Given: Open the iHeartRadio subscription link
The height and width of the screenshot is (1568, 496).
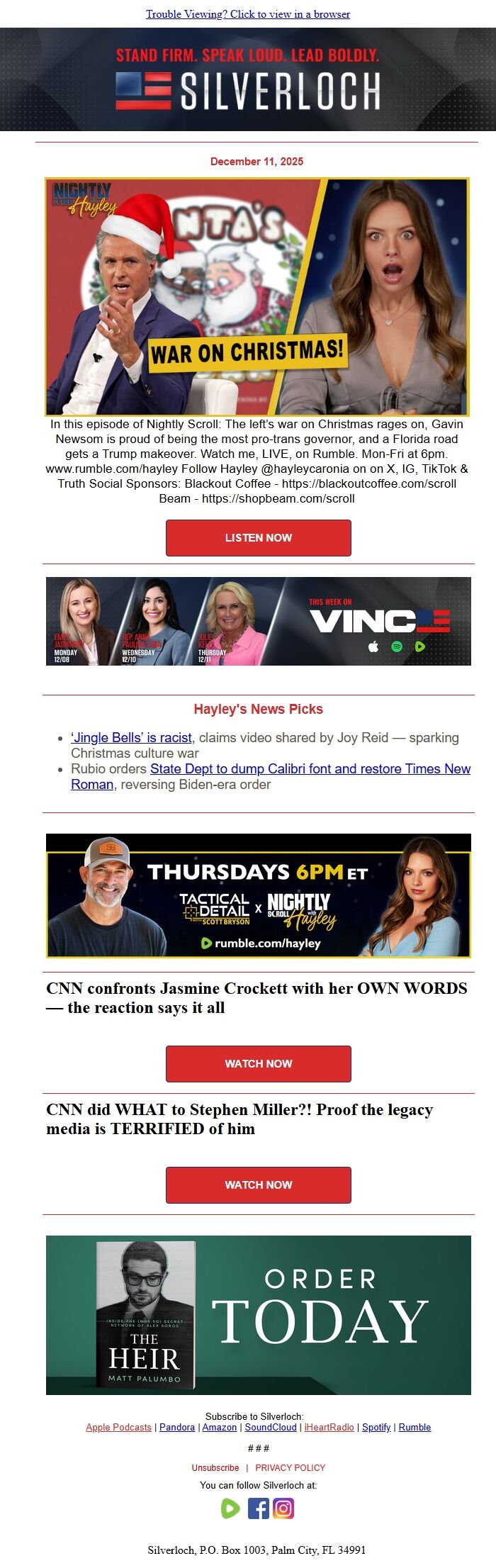Looking at the screenshot, I should [x=329, y=1428].
